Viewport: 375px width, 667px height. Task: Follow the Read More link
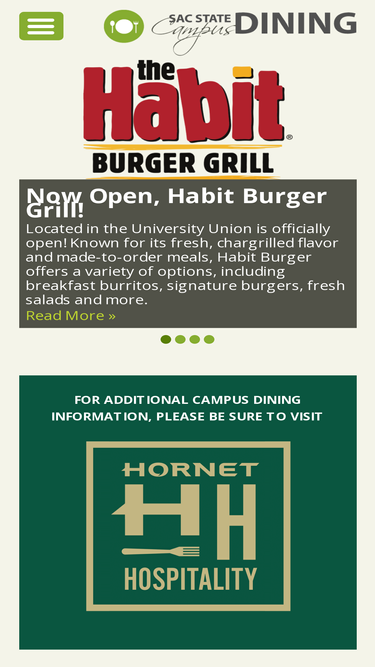pyautogui.click(x=71, y=316)
